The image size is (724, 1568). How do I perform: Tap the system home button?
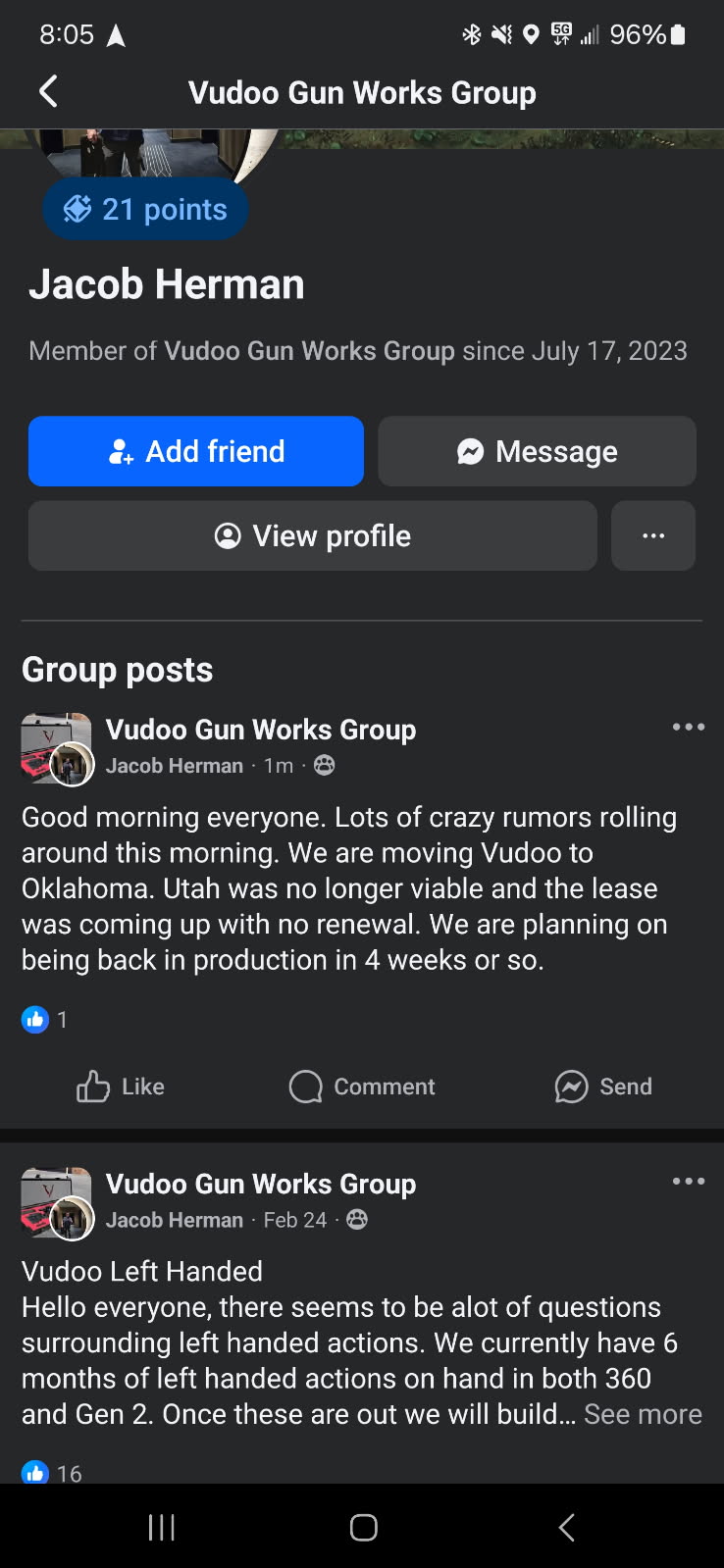363,1527
